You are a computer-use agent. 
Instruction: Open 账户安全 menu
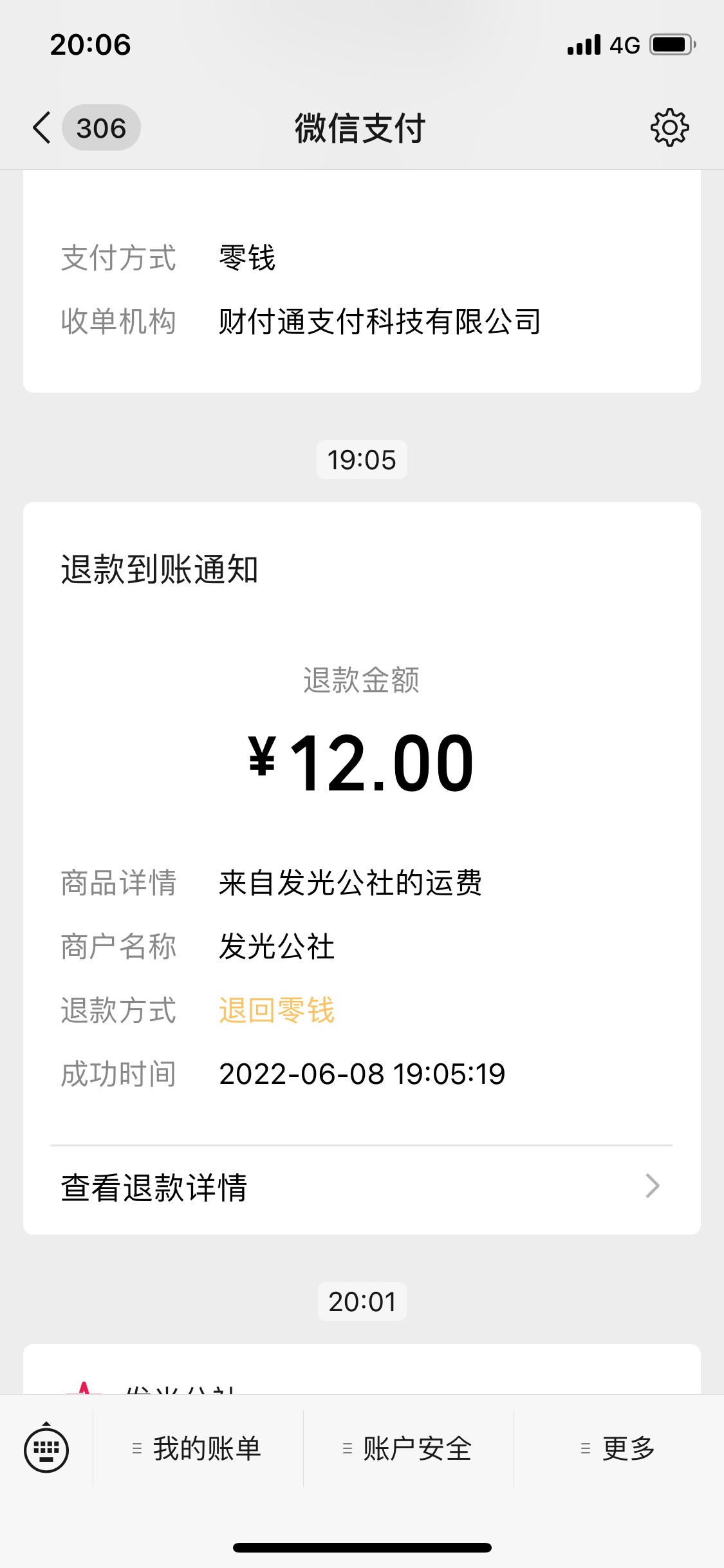coord(408,1449)
